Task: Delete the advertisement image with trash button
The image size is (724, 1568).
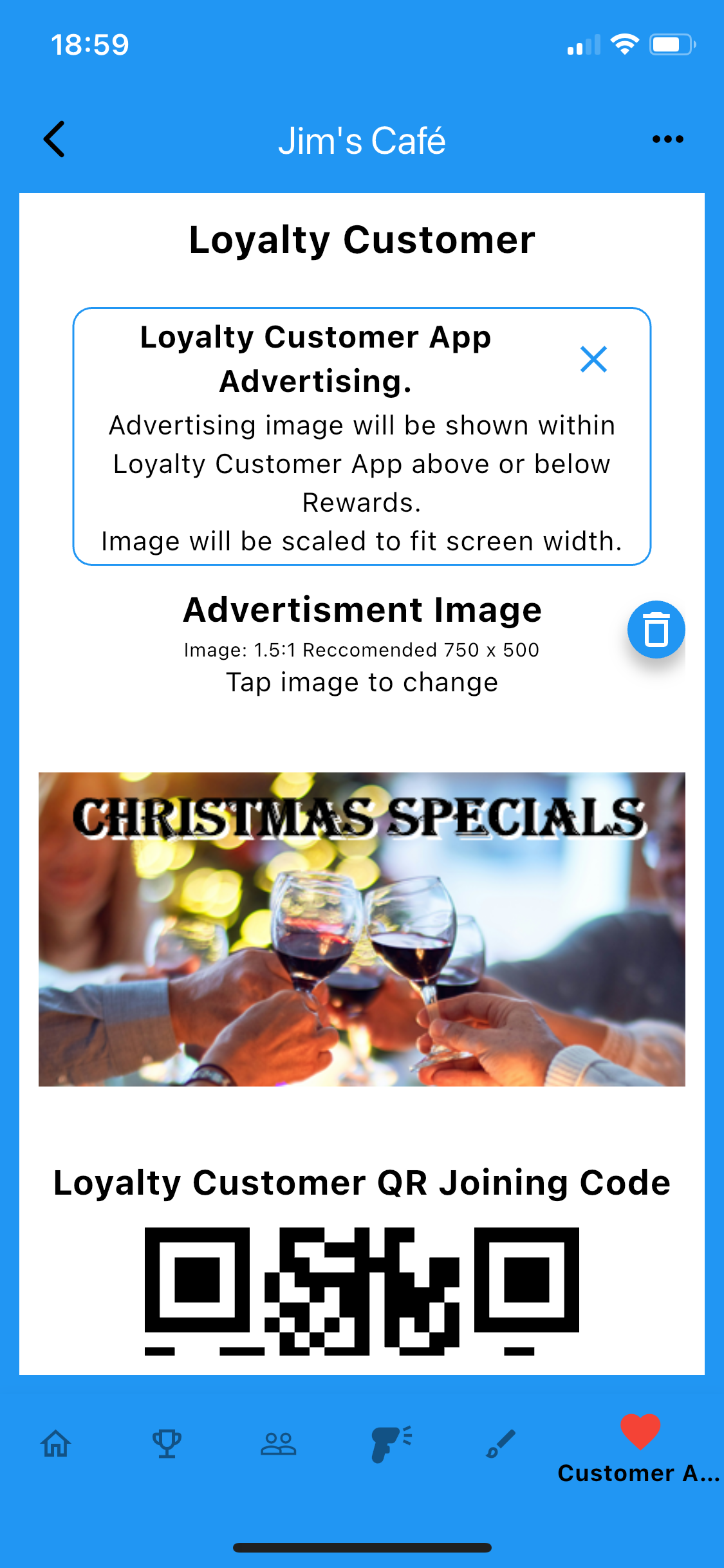Action: pyautogui.click(x=656, y=630)
